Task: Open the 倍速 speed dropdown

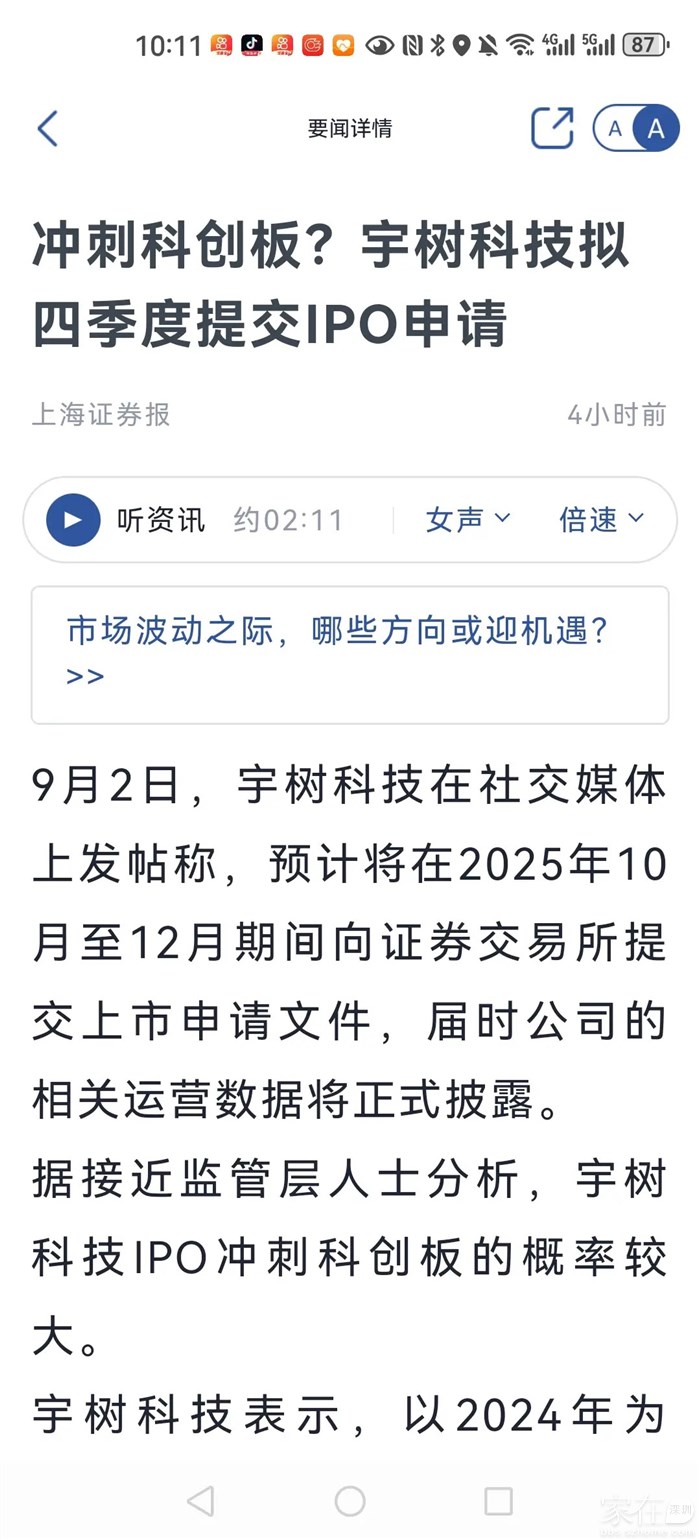Action: pyautogui.click(x=601, y=519)
